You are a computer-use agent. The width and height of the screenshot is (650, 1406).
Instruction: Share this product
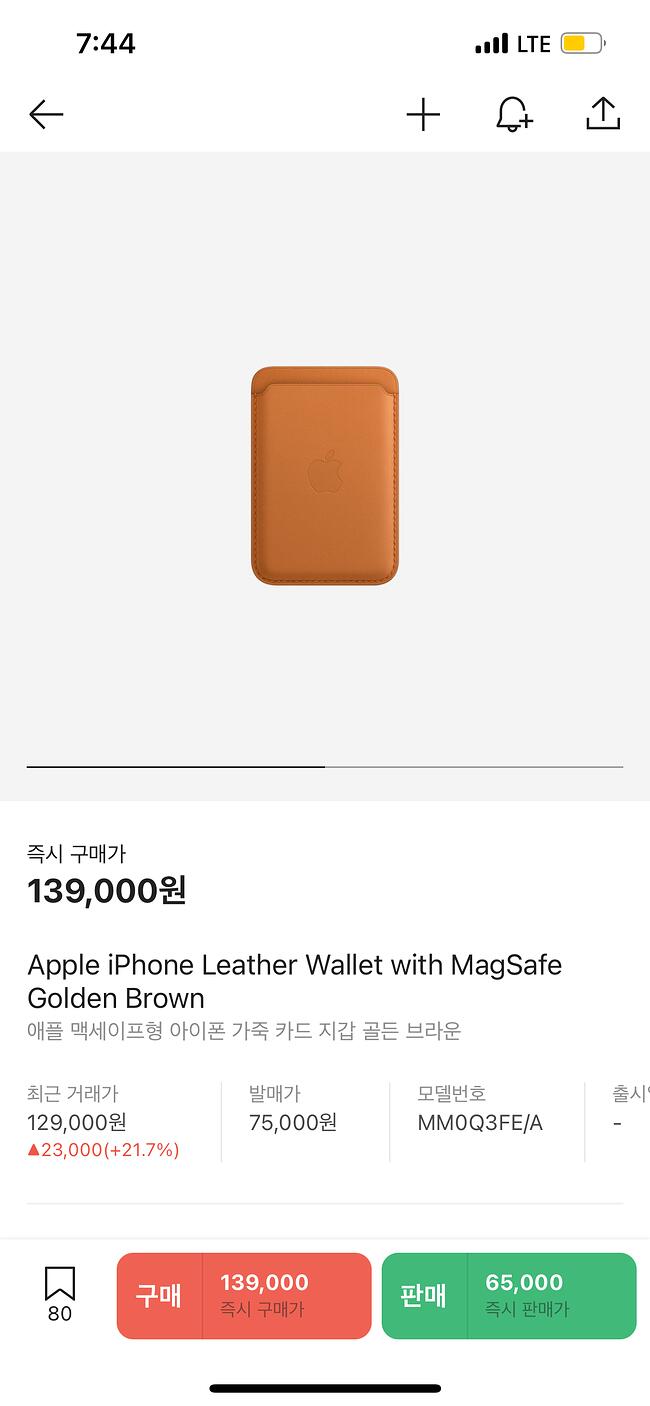pos(603,114)
